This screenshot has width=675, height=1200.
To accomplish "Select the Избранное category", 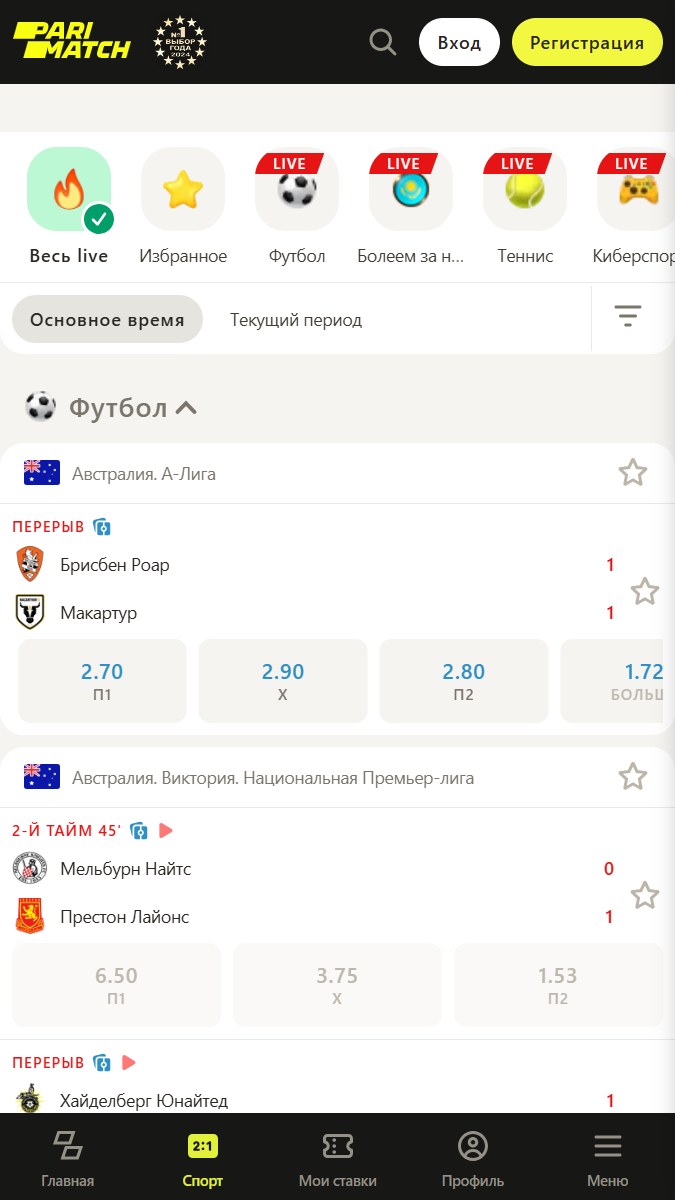I will pyautogui.click(x=183, y=207).
